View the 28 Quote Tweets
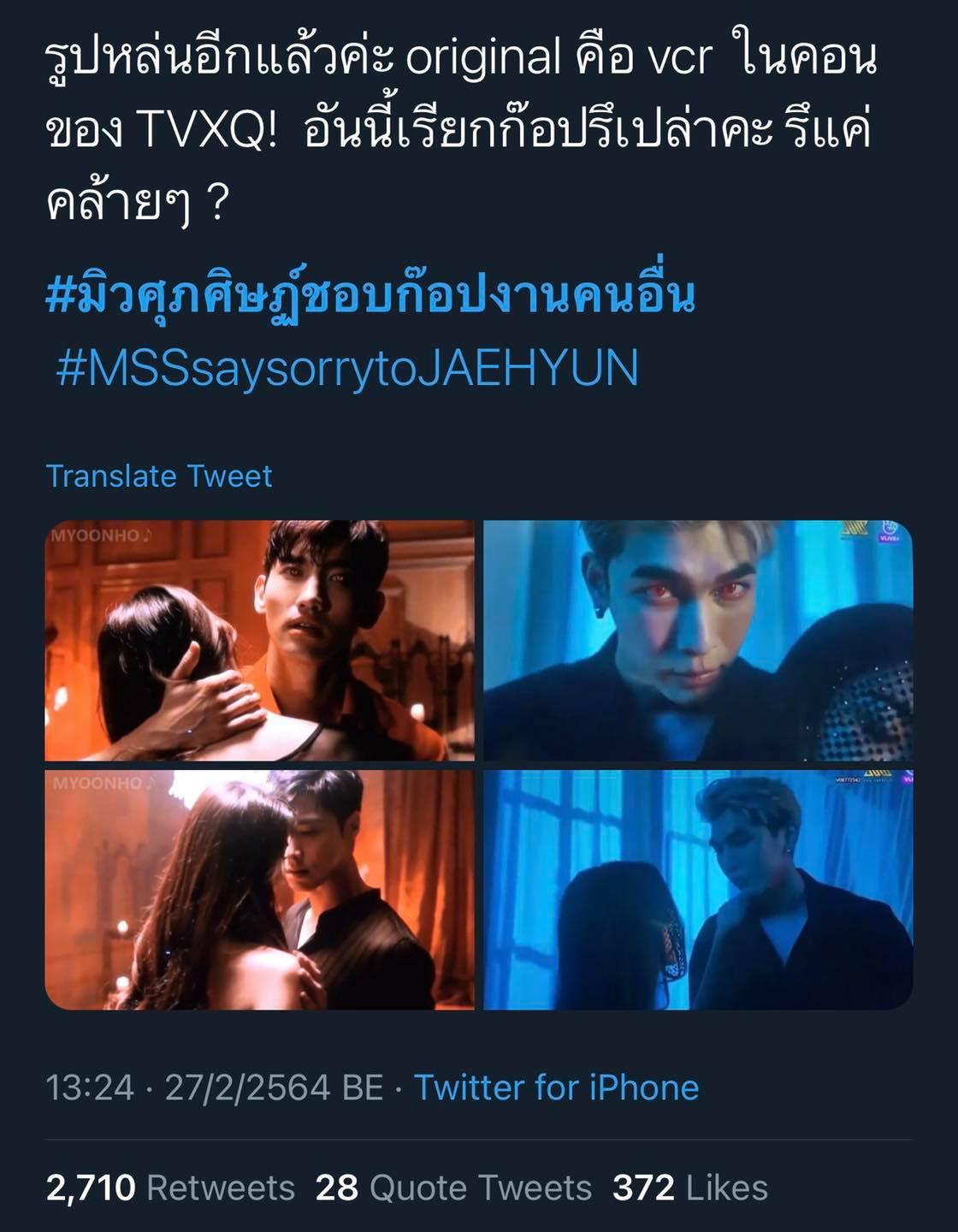The image size is (958, 1232). [453, 1188]
